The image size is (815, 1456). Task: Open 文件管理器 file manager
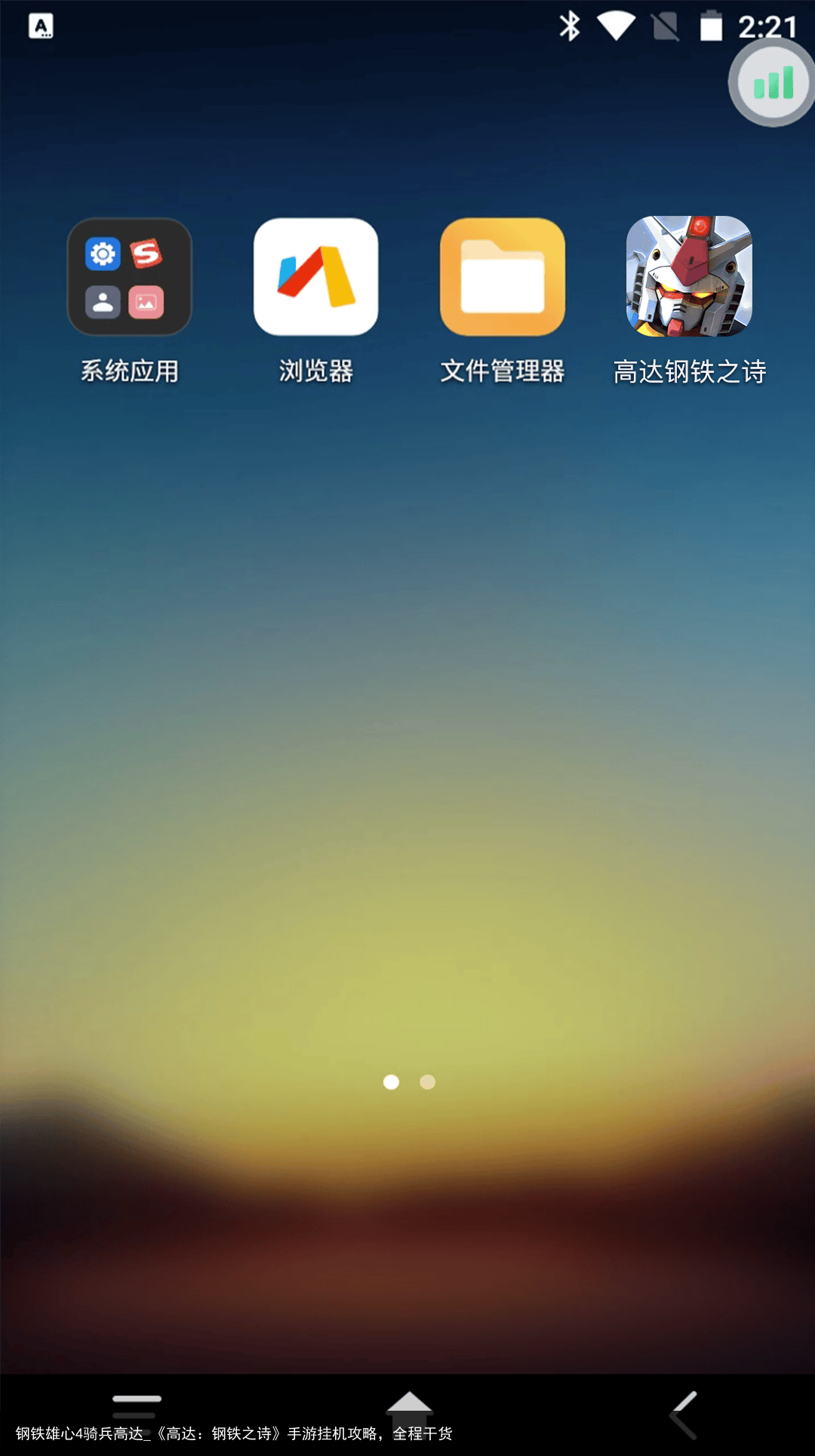503,277
